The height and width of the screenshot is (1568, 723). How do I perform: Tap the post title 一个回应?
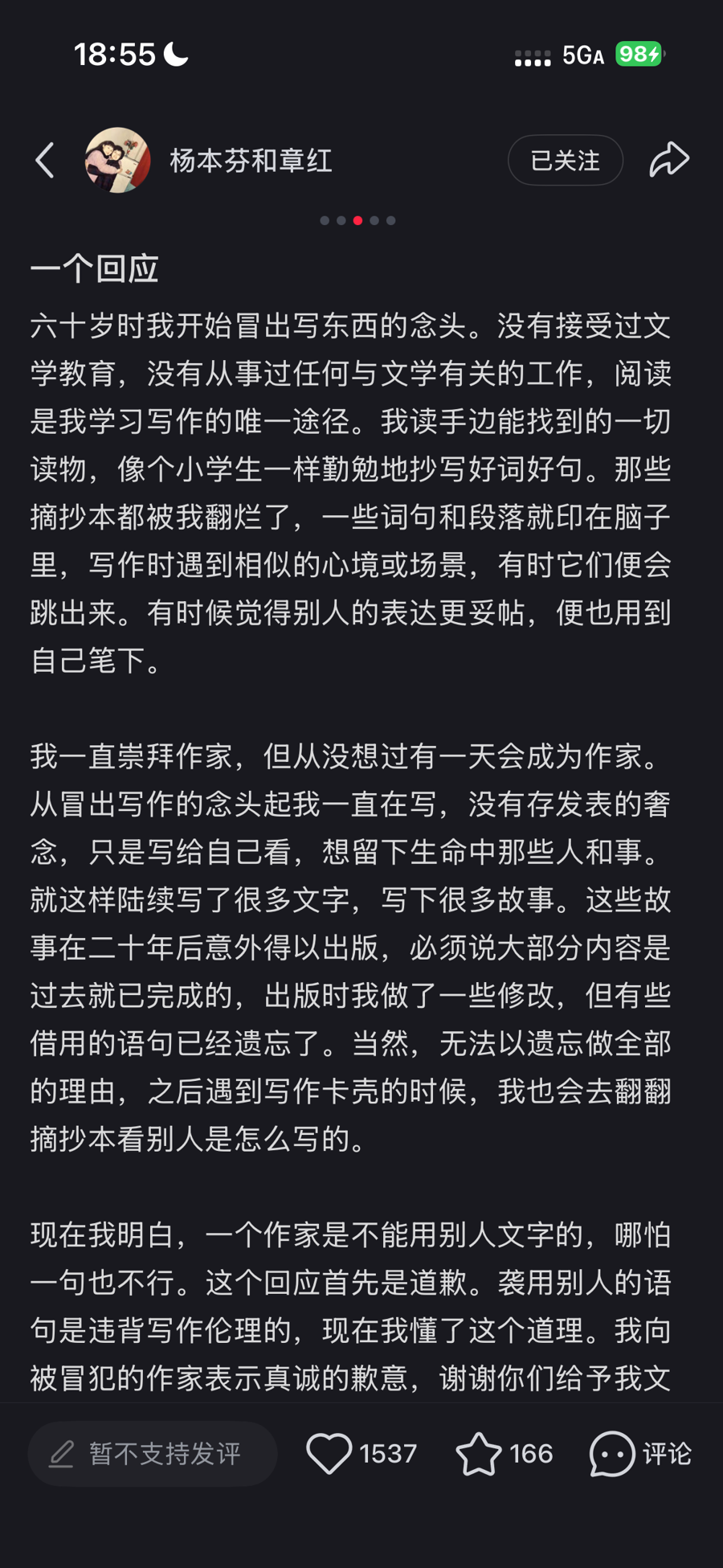coord(95,269)
